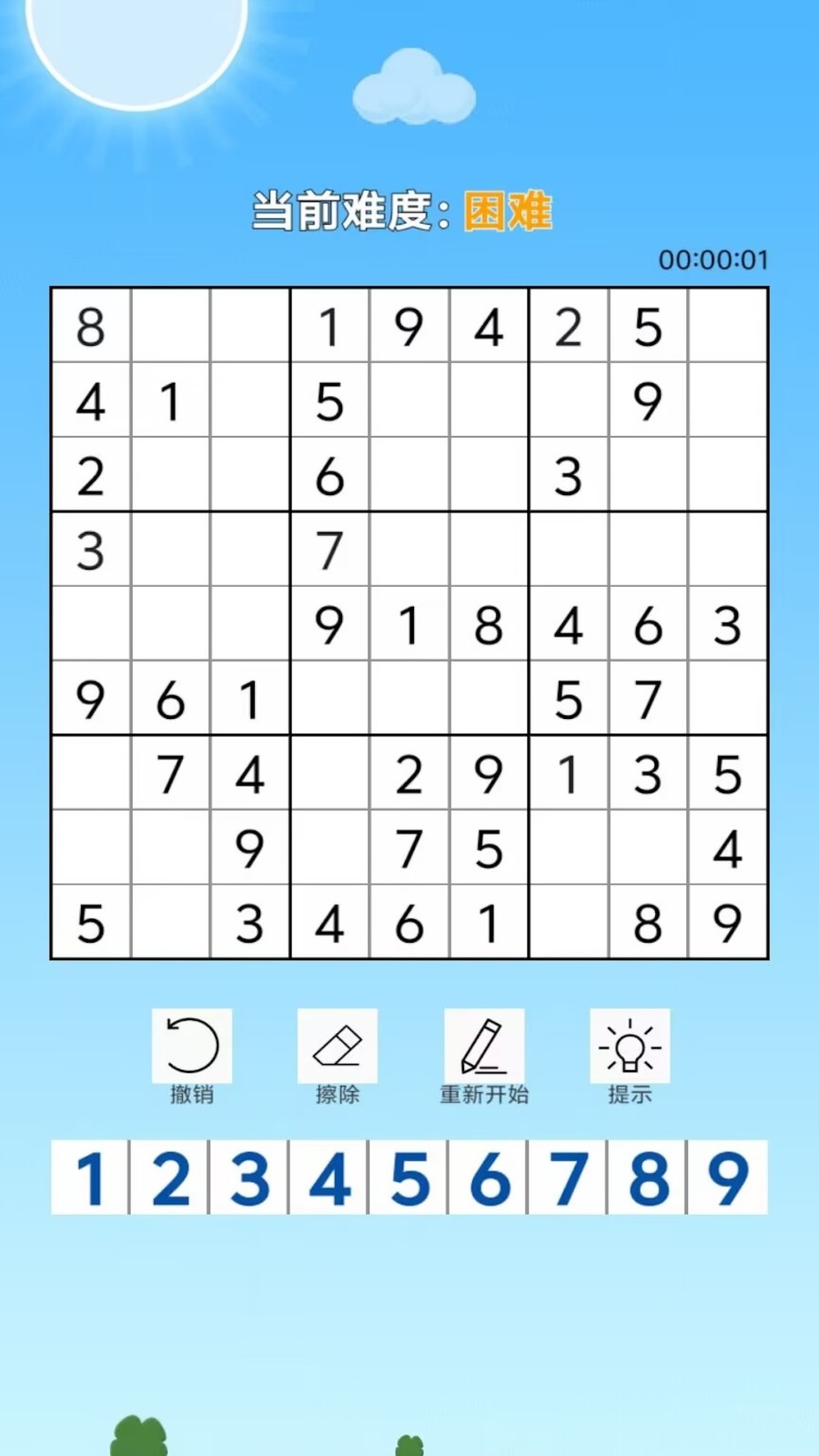The width and height of the screenshot is (819, 1456).
Task: Select the empty cell right of top-left 8
Action: click(170, 326)
